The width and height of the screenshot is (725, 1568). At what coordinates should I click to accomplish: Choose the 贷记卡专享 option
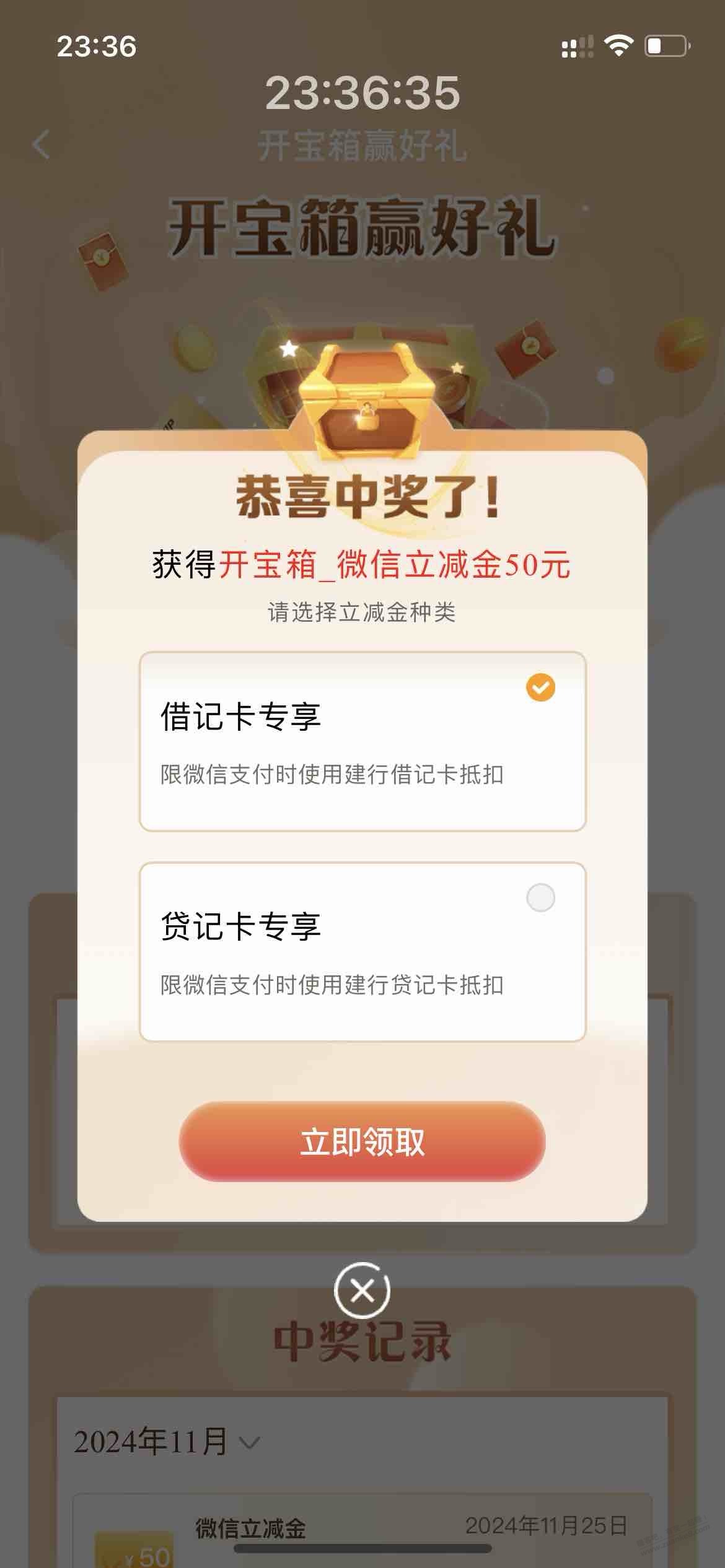[x=362, y=952]
